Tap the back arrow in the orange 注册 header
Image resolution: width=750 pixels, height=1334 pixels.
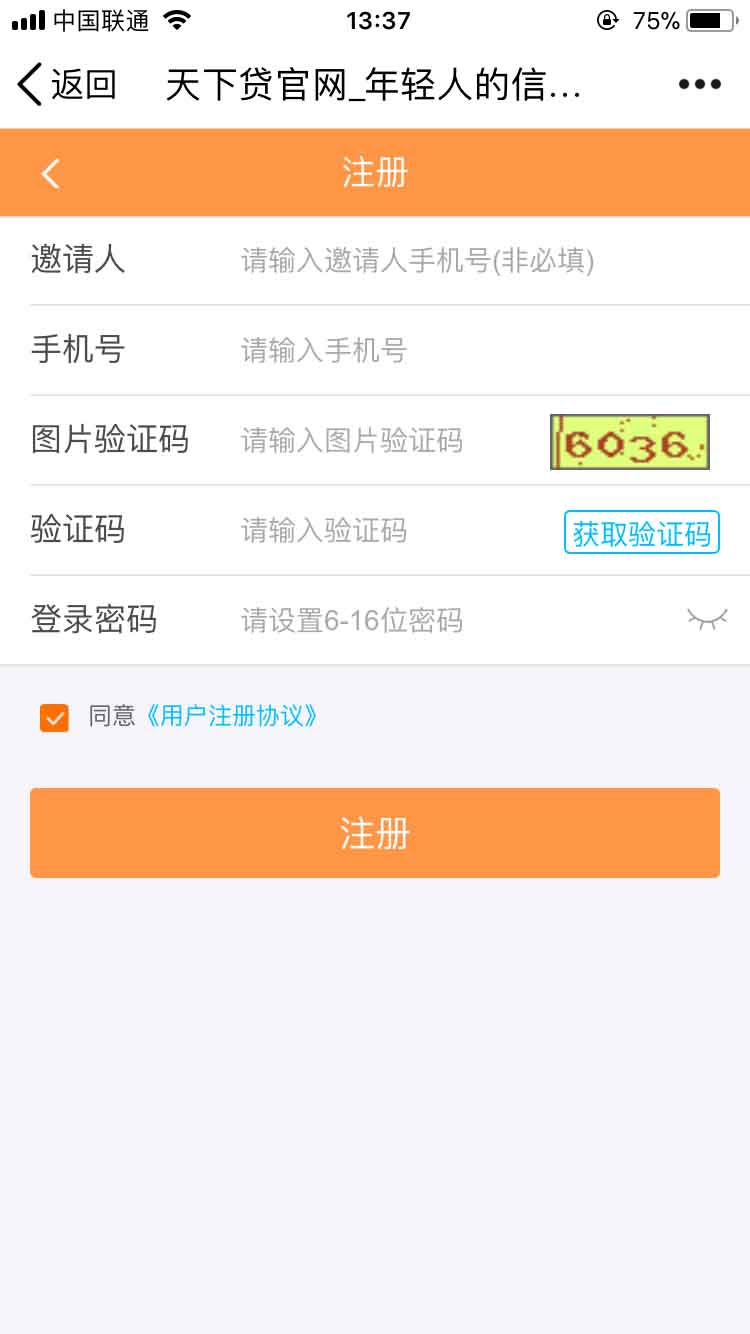(x=51, y=174)
